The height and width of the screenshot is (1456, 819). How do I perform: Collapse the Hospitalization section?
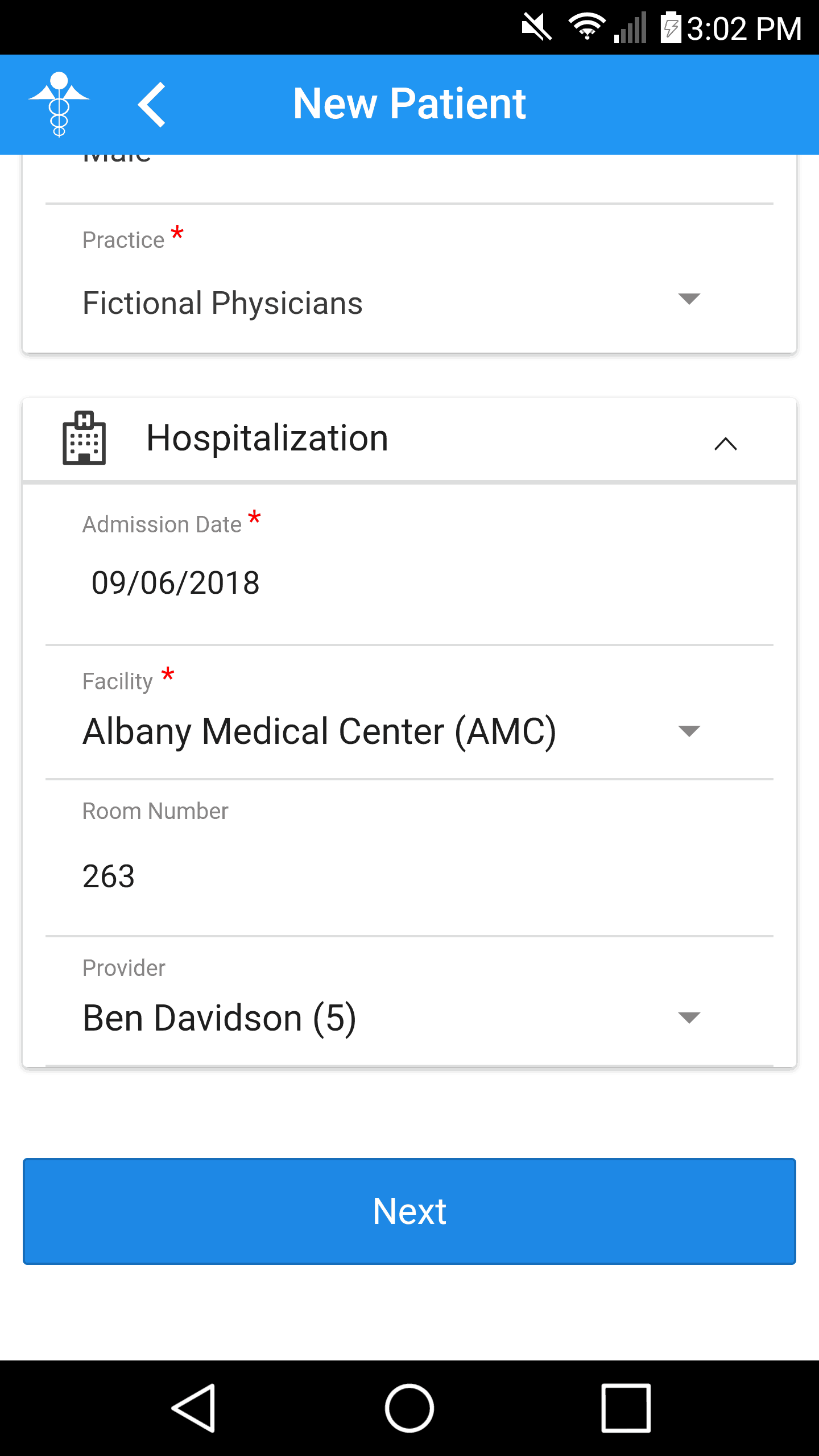[x=725, y=444]
